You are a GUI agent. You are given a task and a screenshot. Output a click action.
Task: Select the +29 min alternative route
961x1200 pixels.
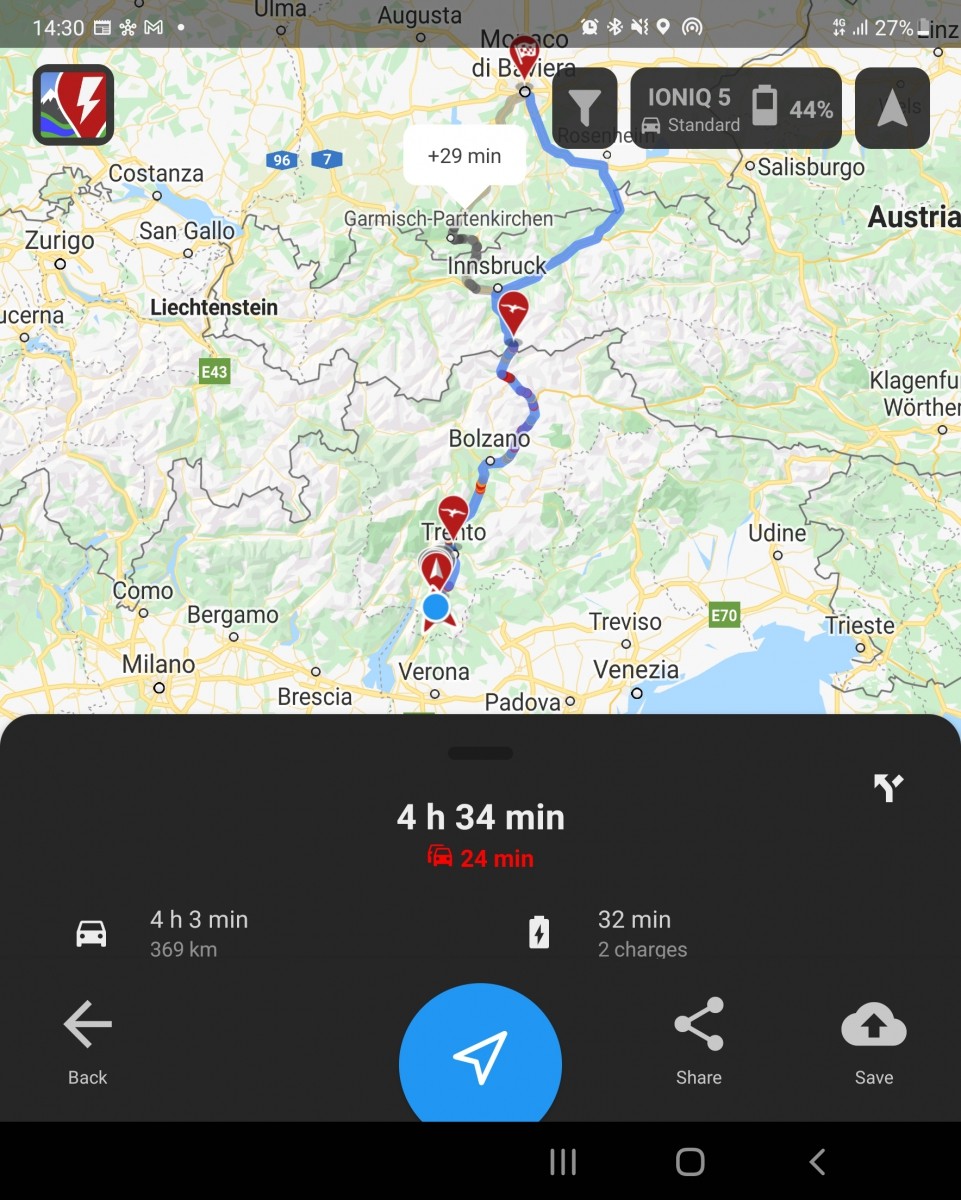point(464,156)
